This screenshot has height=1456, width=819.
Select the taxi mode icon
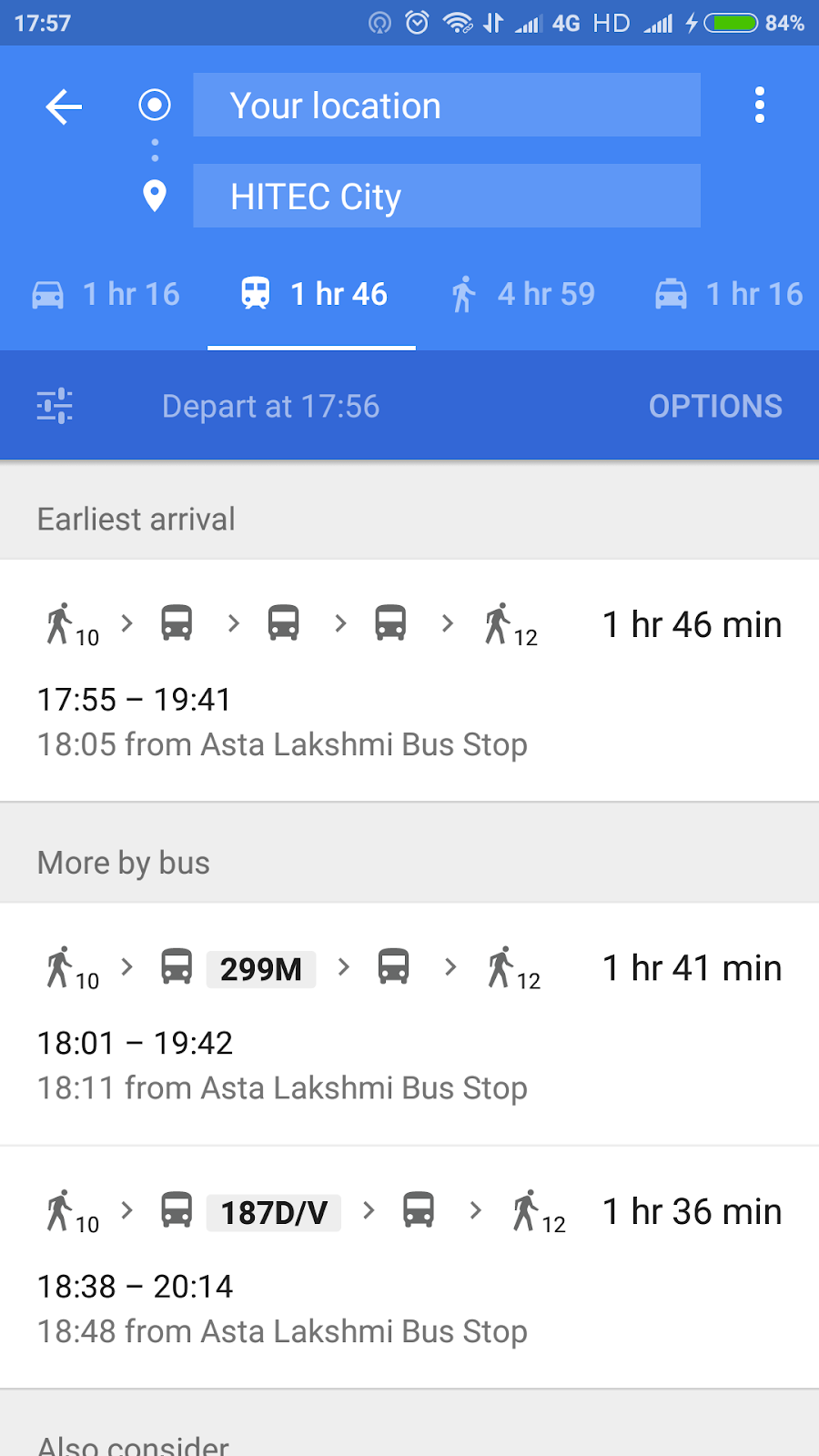pyautogui.click(x=672, y=293)
